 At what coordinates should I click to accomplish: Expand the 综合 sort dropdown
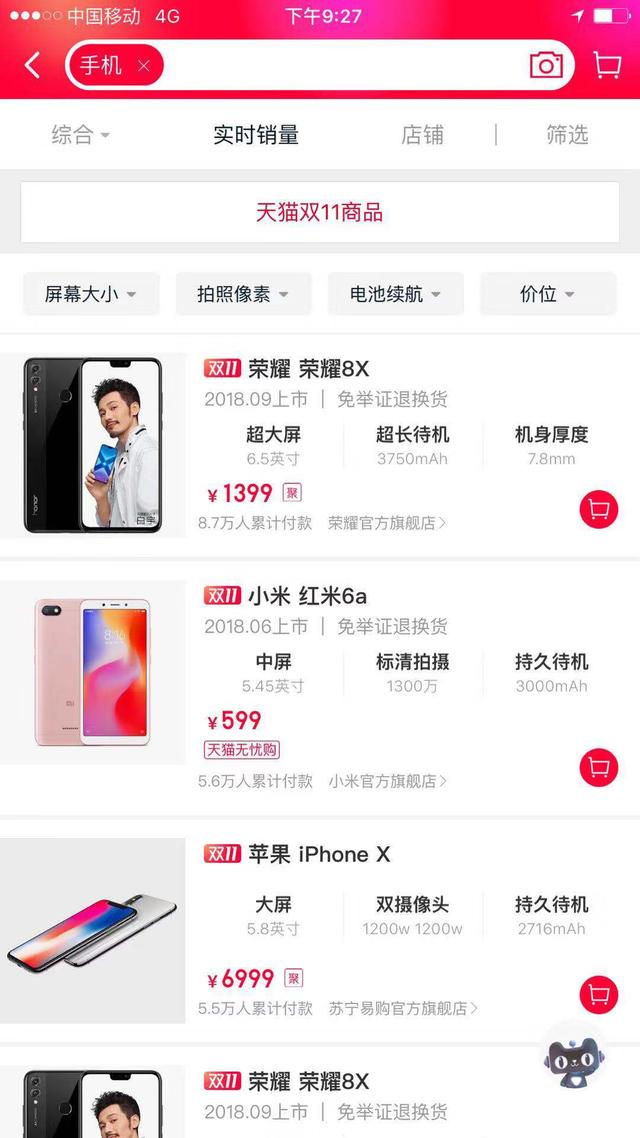click(x=80, y=135)
